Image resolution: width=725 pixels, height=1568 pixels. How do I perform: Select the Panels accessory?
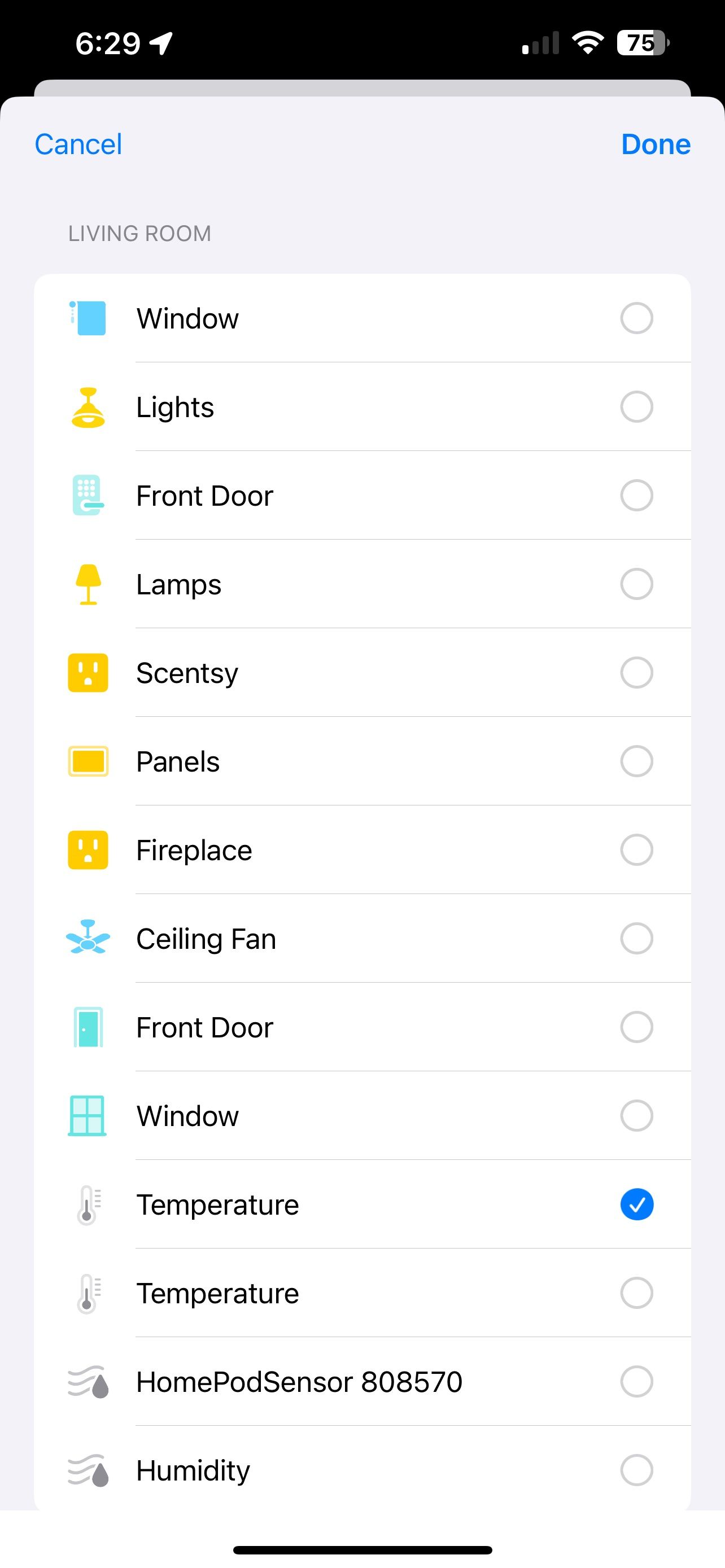coord(636,761)
